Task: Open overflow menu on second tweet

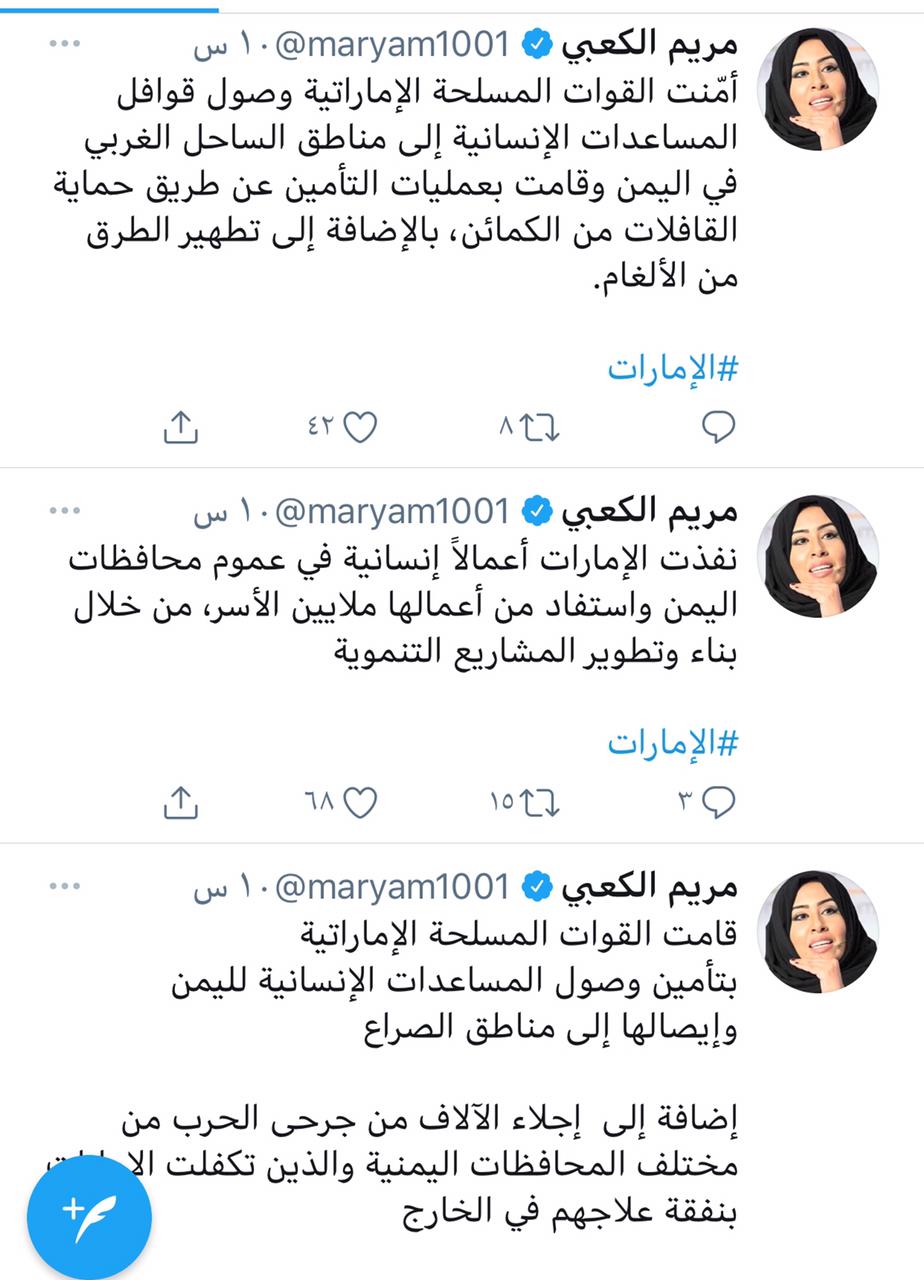Action: [63, 511]
